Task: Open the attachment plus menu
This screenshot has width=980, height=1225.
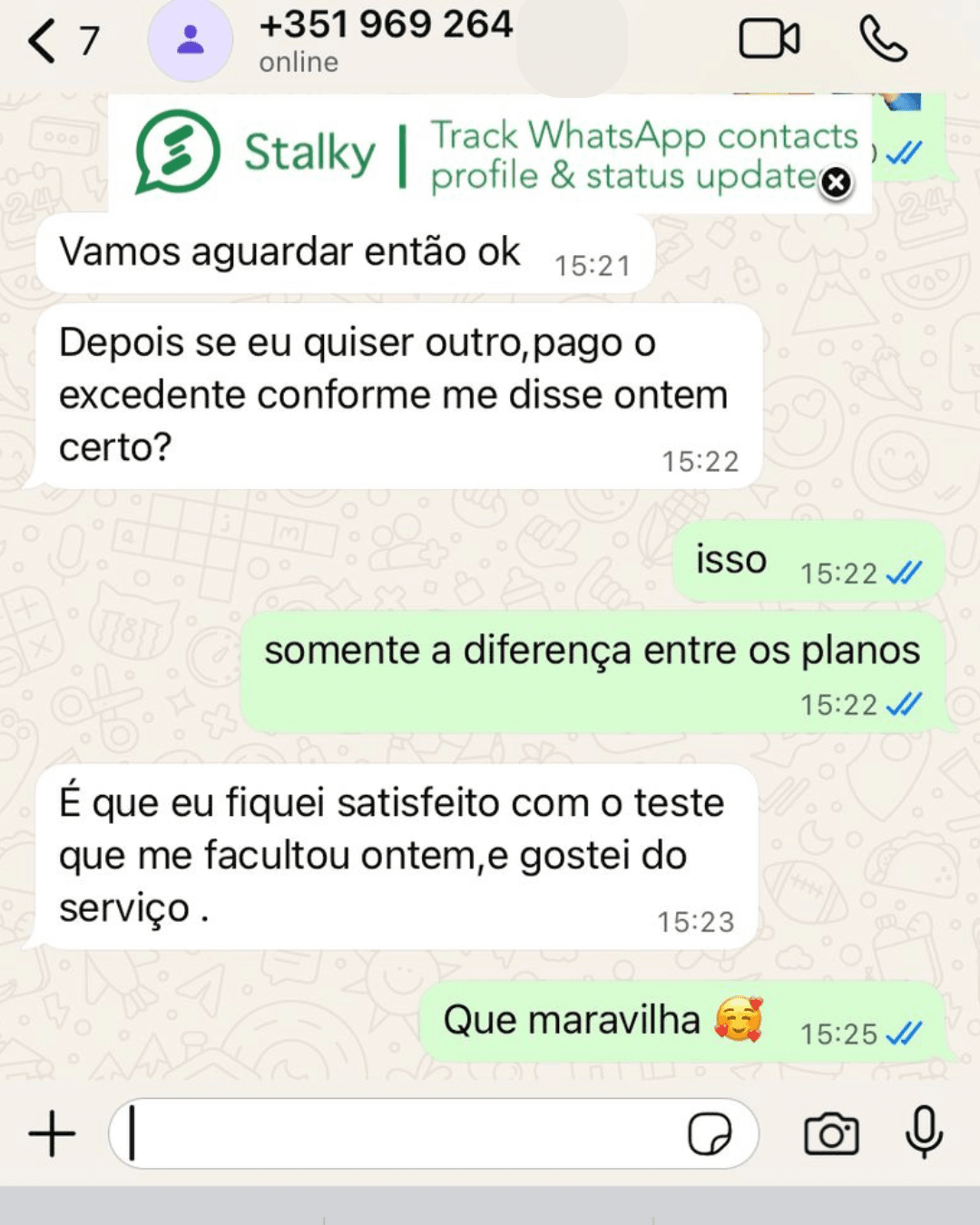Action: pyautogui.click(x=52, y=1133)
